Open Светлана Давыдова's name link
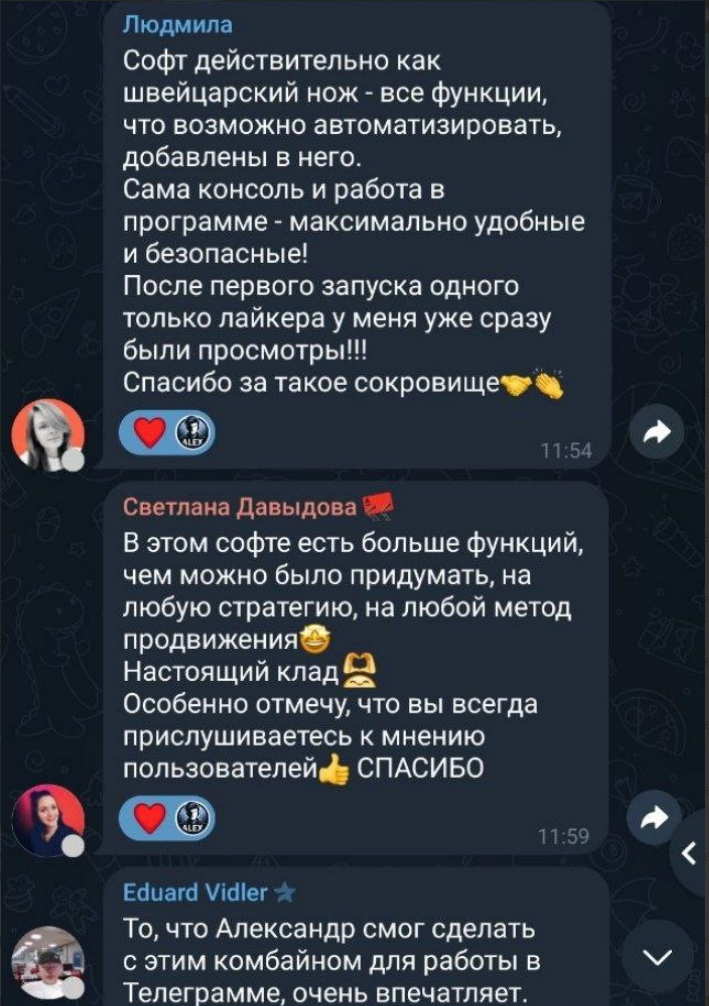 pos(239,508)
